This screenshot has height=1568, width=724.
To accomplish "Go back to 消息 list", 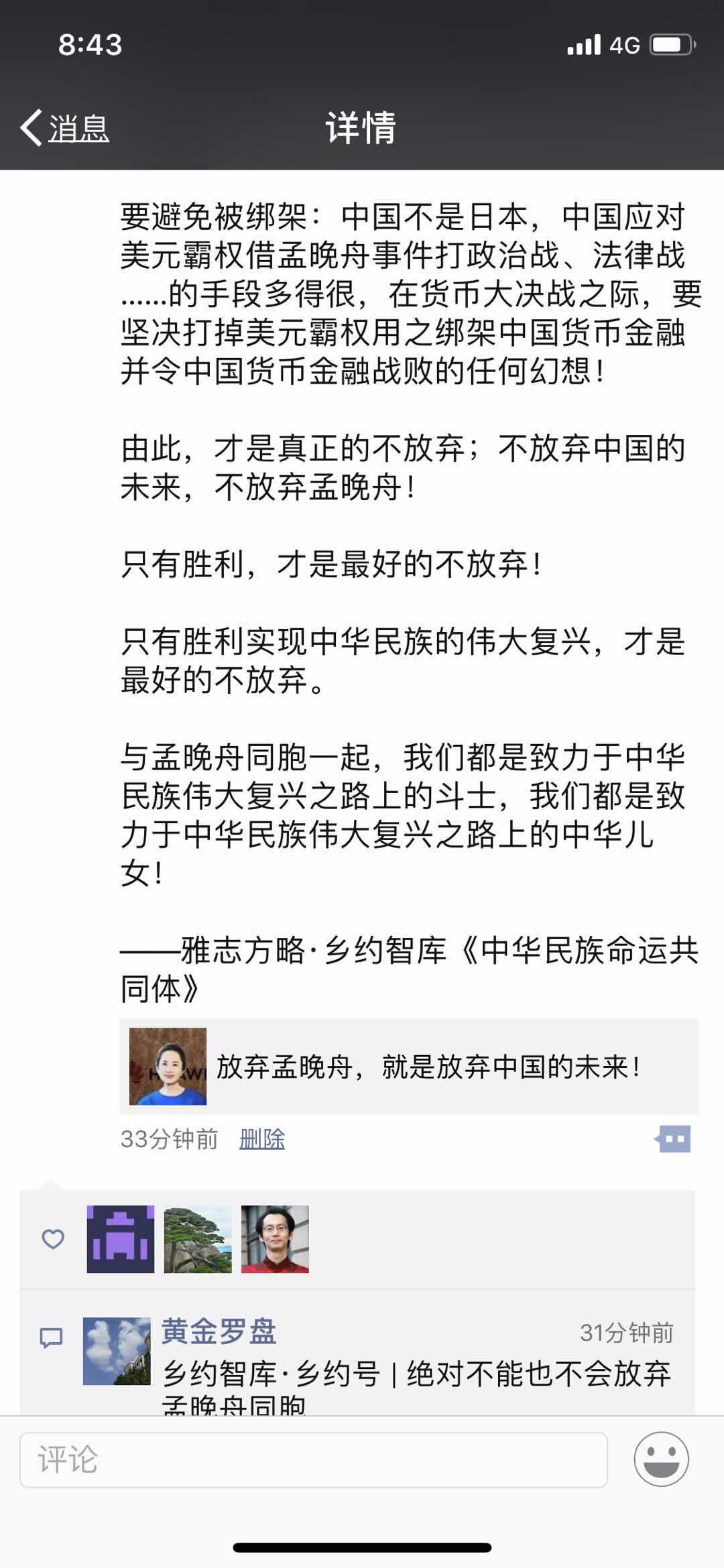I will [66, 127].
